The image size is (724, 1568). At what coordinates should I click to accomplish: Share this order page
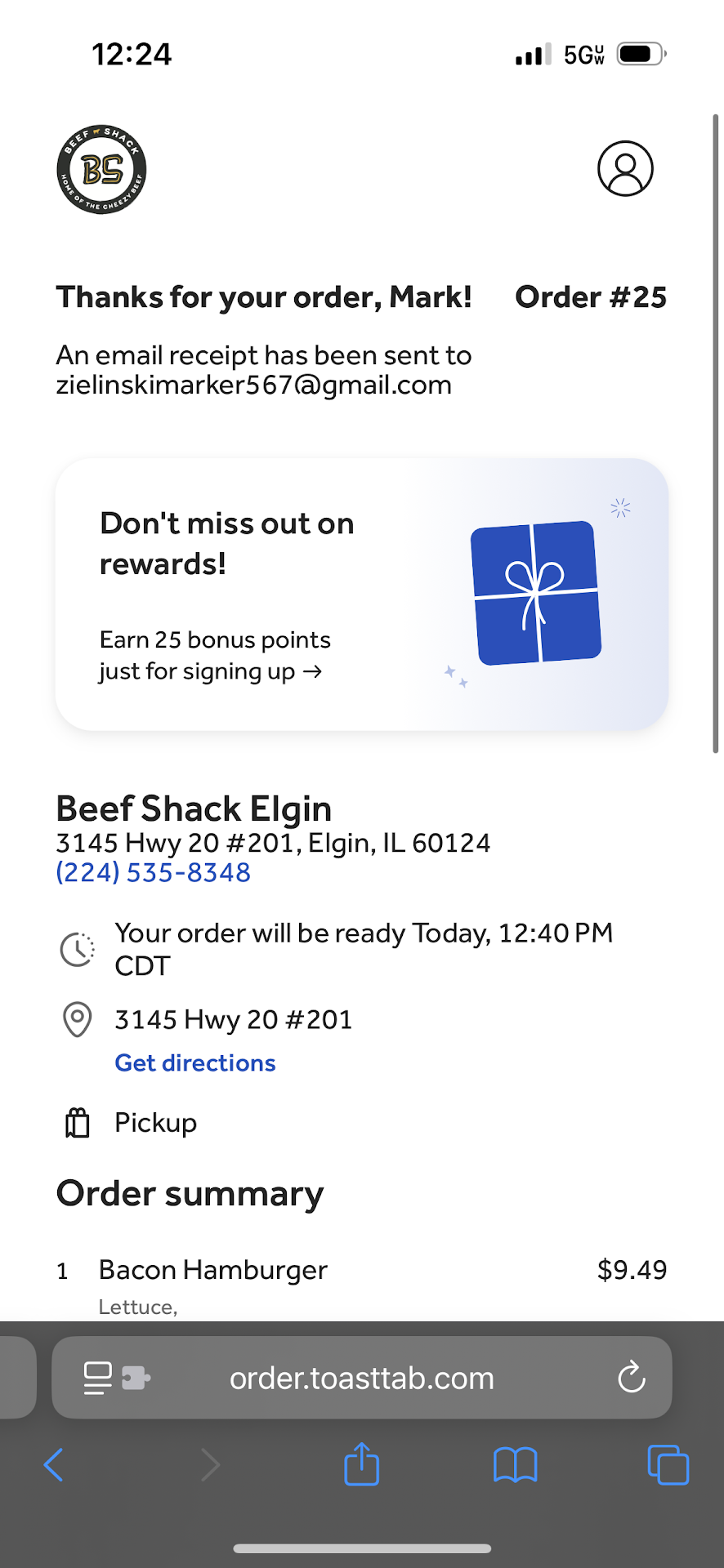[361, 1464]
